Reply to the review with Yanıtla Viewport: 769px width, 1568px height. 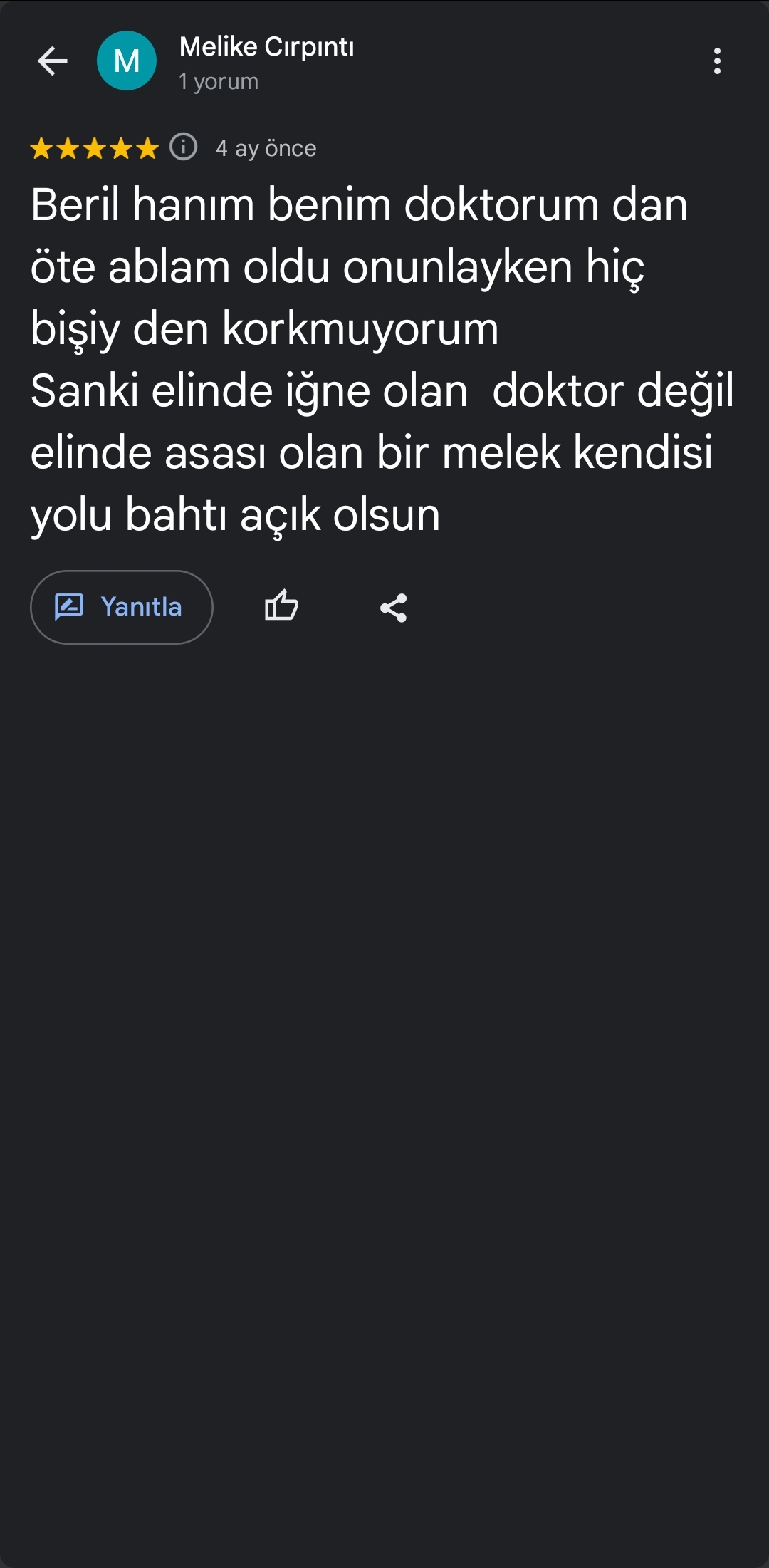122,607
